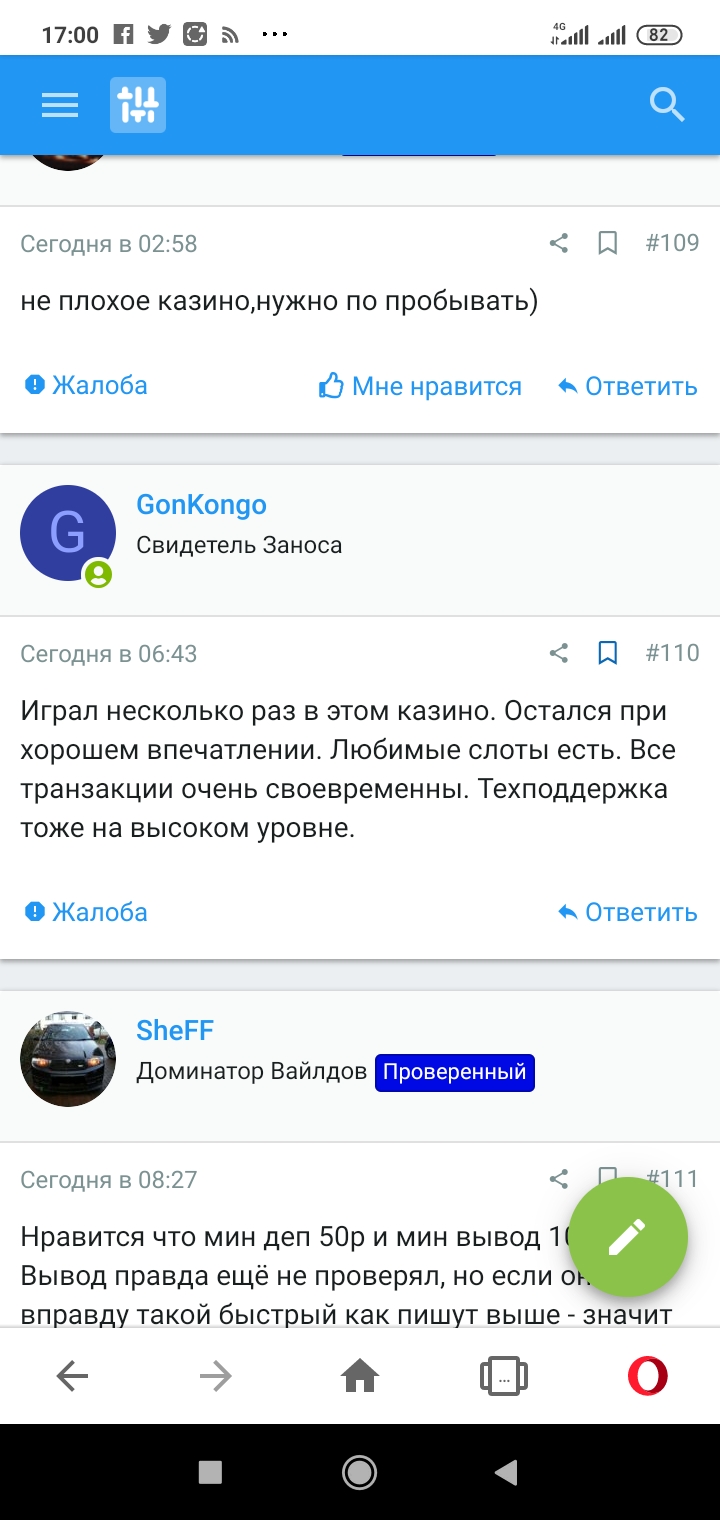Open the hamburger drawer menu
The image size is (720, 1520).
tap(60, 105)
